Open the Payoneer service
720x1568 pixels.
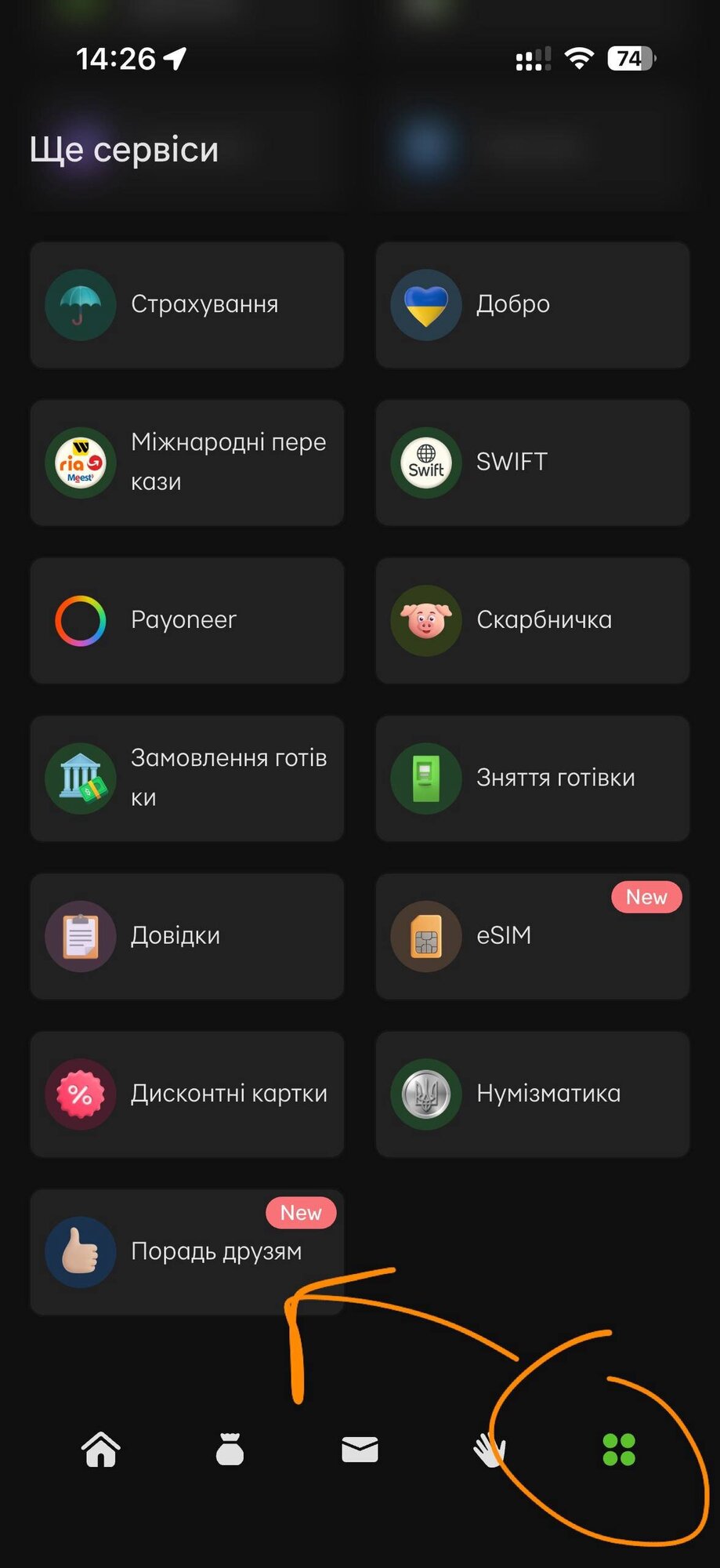click(x=186, y=620)
